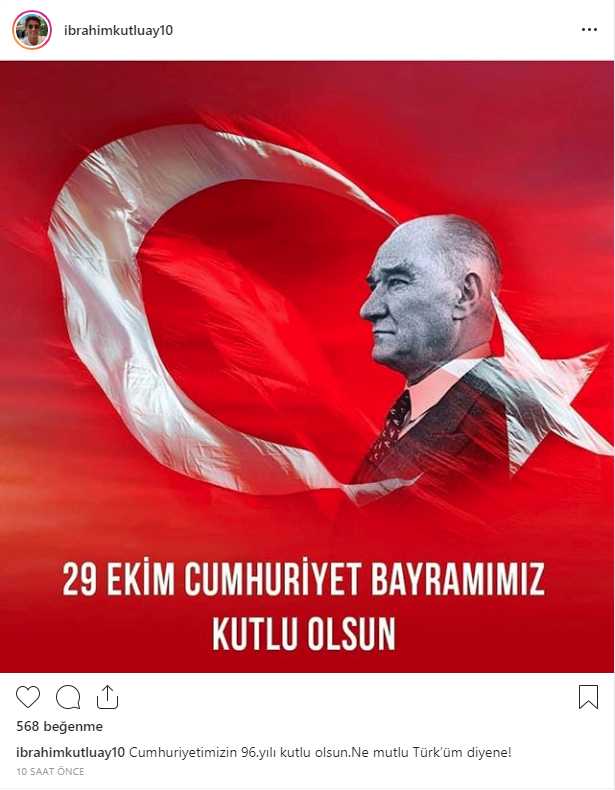
Task: Share the post with share icon
Action: tap(107, 697)
